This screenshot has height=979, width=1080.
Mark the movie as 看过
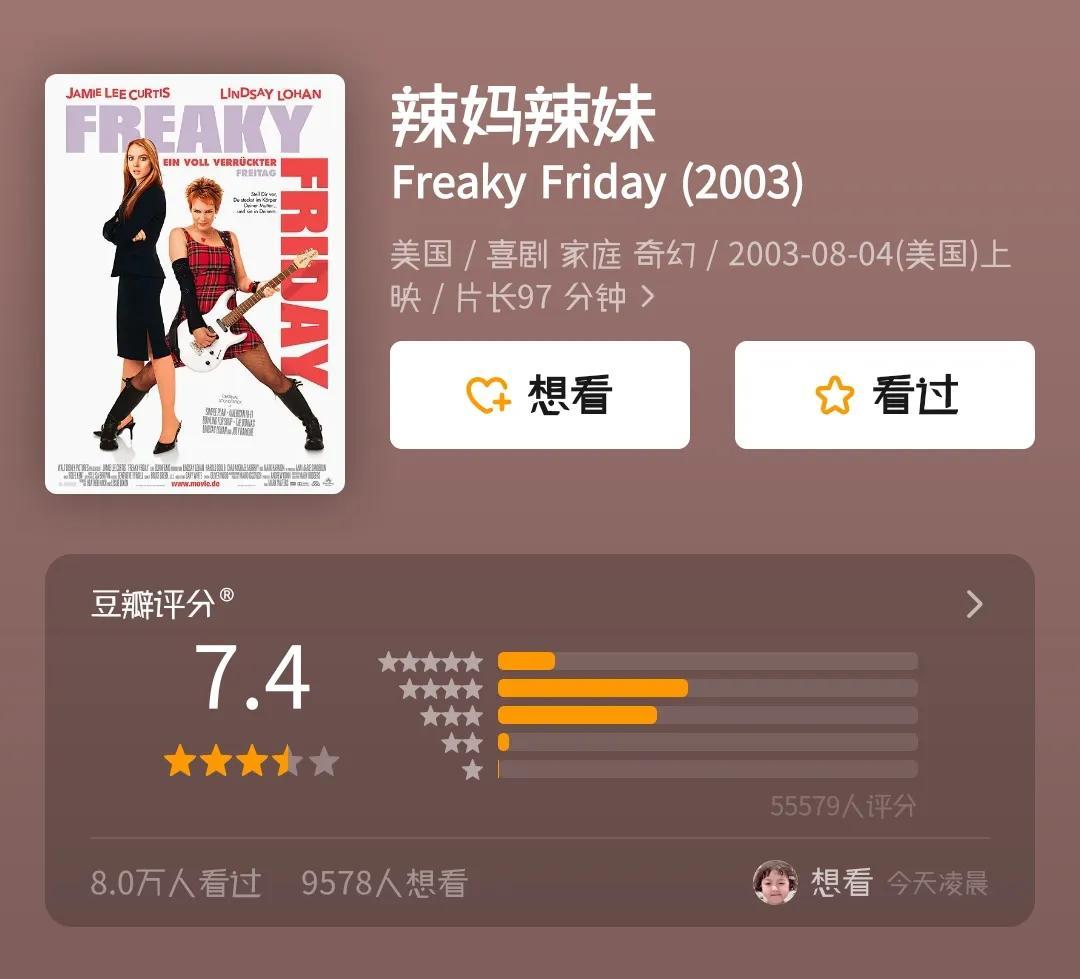pos(884,395)
